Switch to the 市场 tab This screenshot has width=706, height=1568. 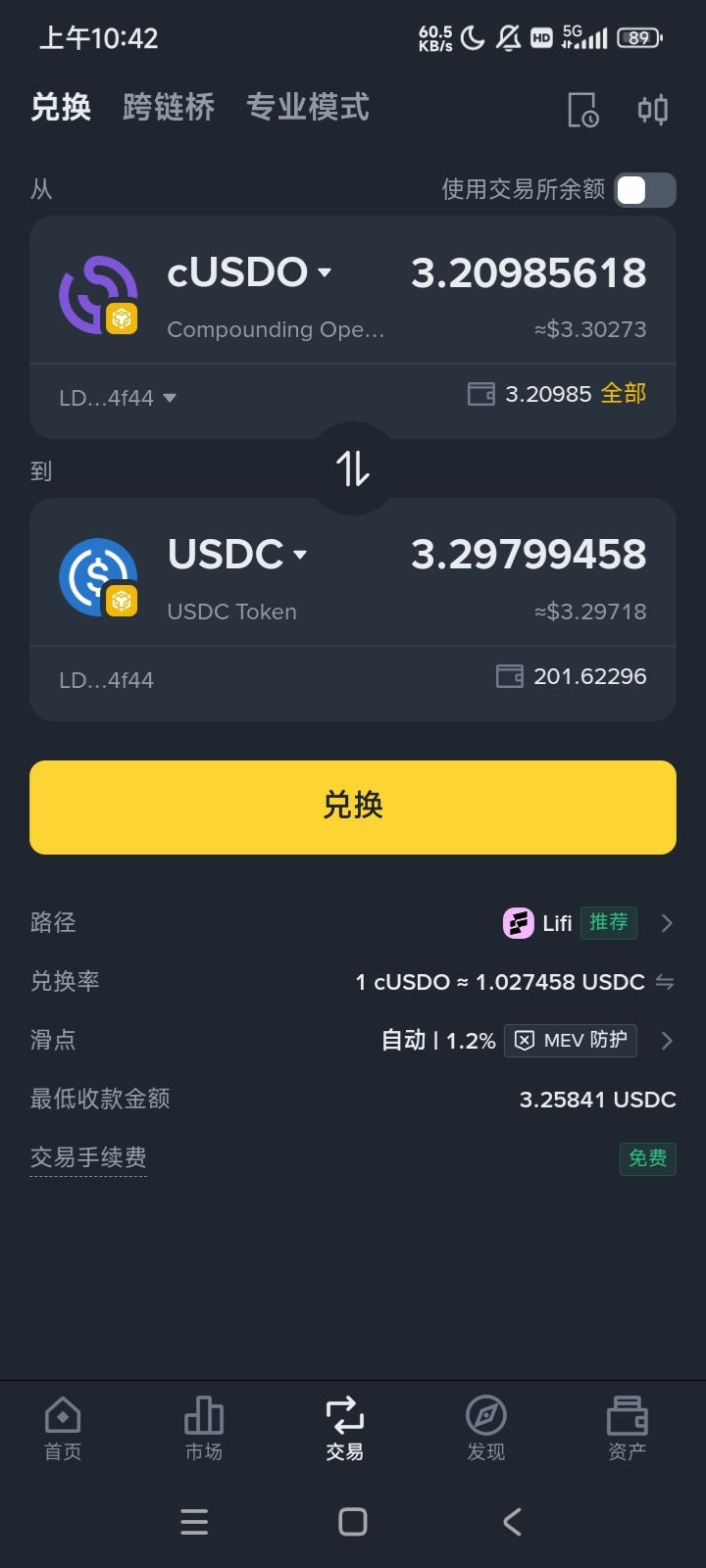tap(204, 1428)
